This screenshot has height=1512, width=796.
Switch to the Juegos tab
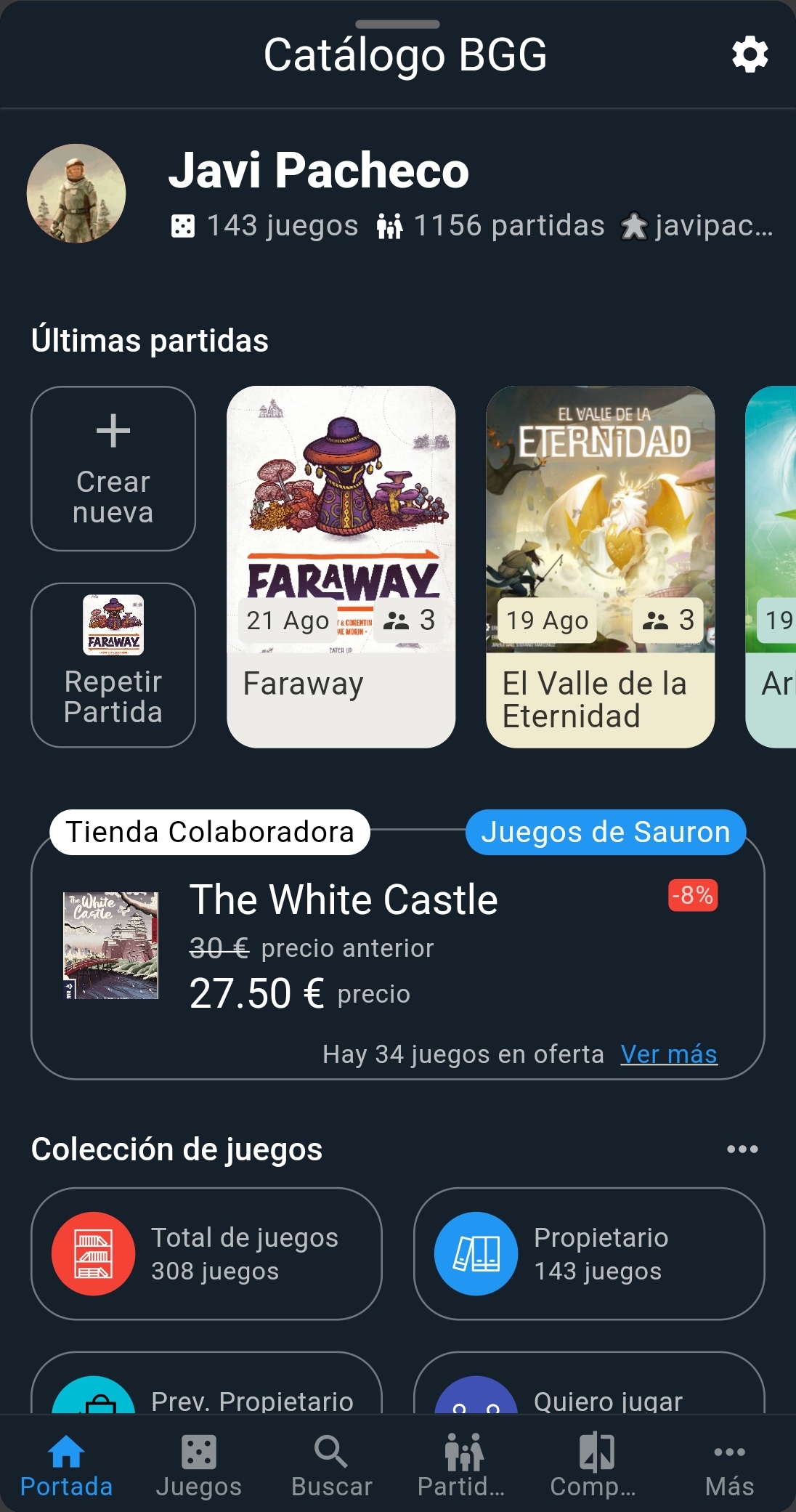[x=198, y=1465]
